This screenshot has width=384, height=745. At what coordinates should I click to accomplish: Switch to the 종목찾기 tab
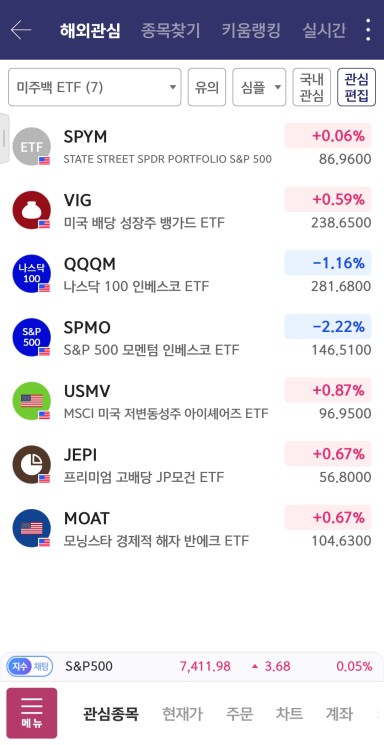tap(171, 30)
